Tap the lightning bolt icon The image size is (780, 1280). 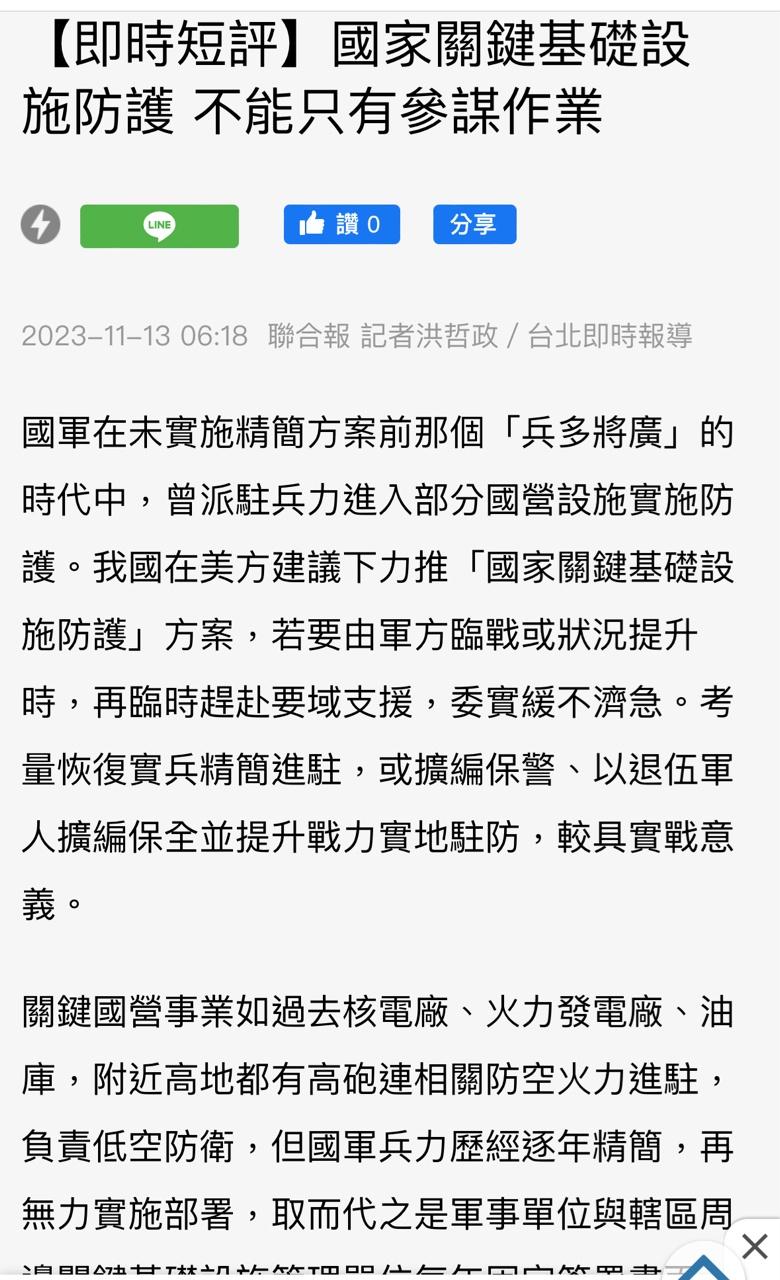[41, 225]
